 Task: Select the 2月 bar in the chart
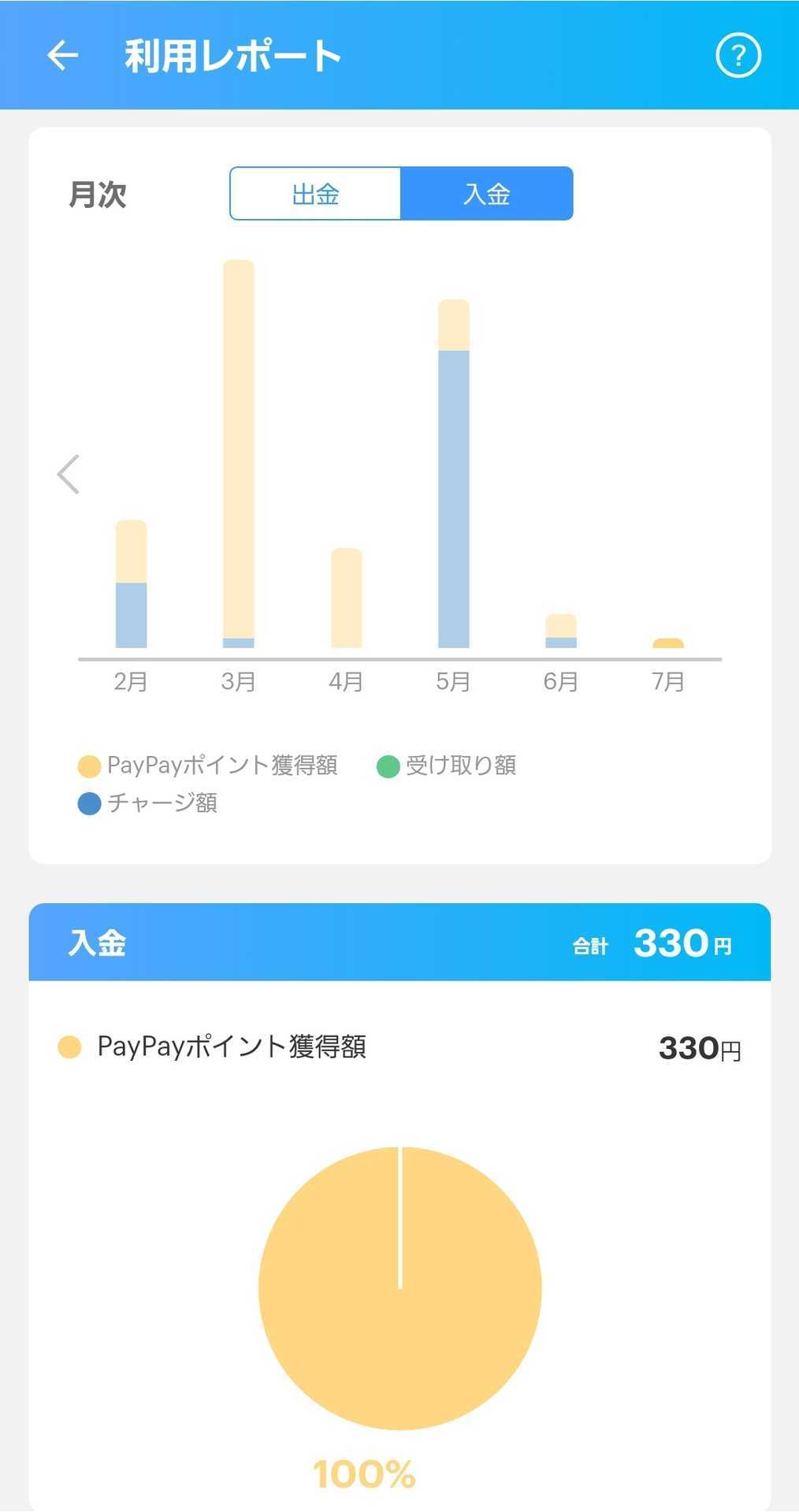click(132, 584)
